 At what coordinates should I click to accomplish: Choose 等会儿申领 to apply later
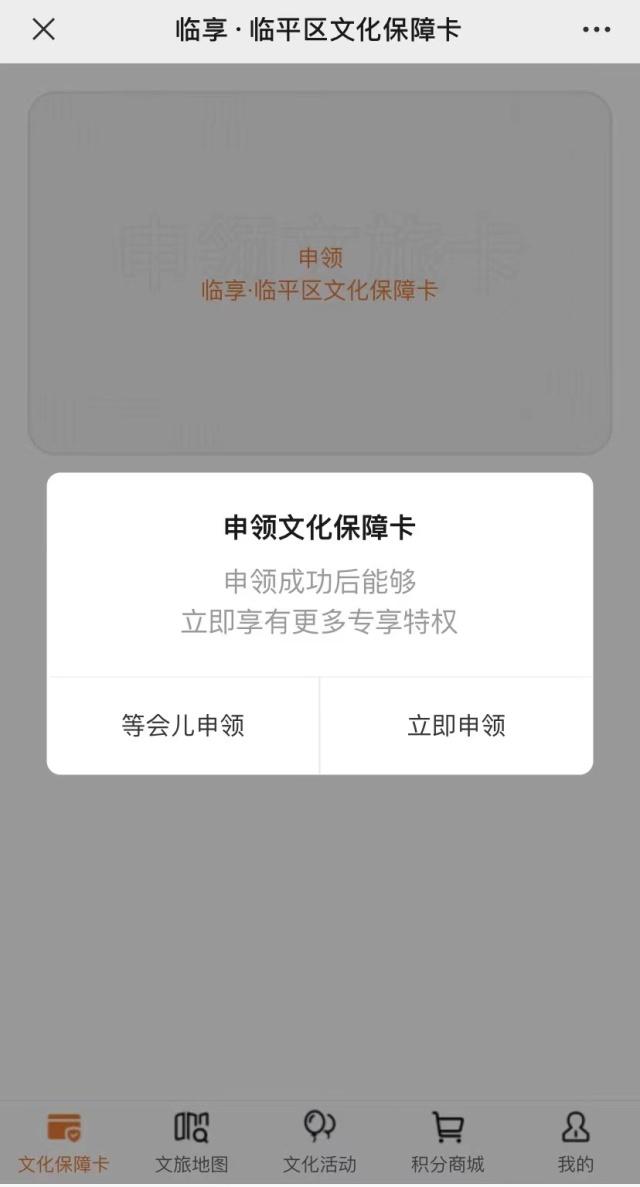[x=183, y=725]
